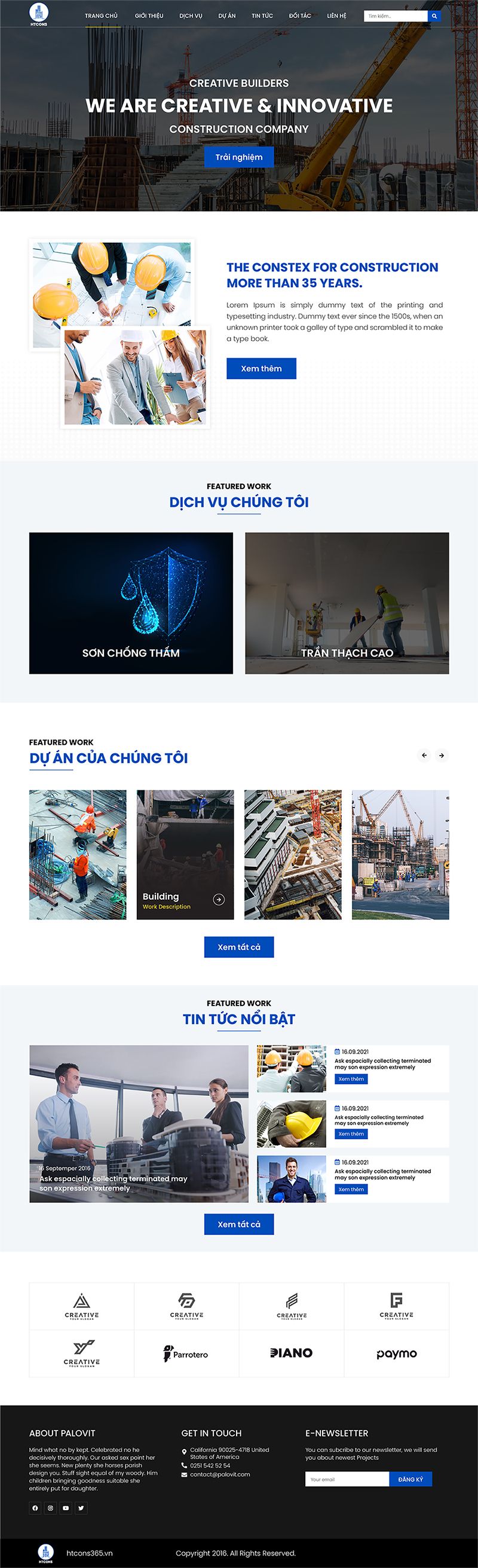The image size is (478, 1568).
Task: Open the featured 16 September 2016 article
Action: tap(139, 1124)
